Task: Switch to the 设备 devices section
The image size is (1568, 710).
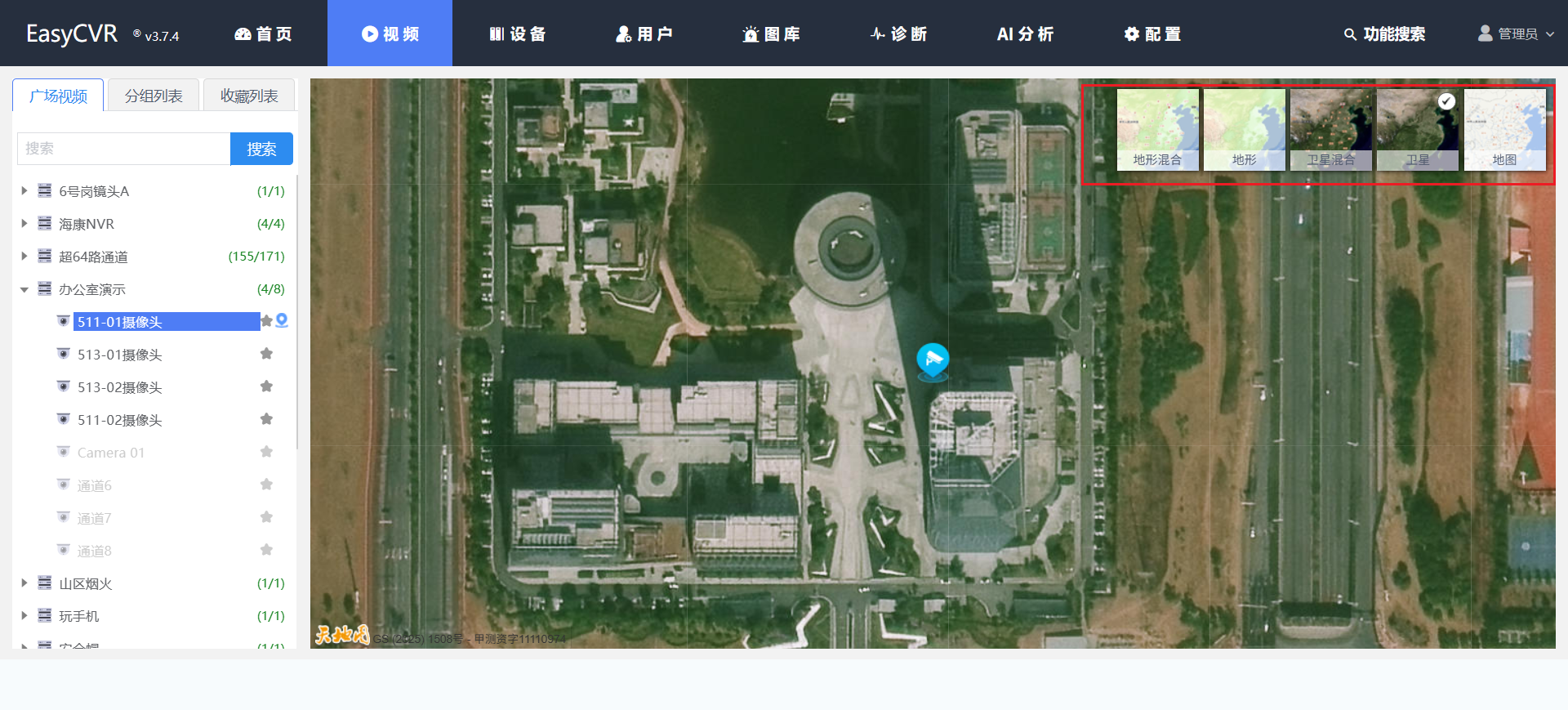Action: [x=518, y=33]
